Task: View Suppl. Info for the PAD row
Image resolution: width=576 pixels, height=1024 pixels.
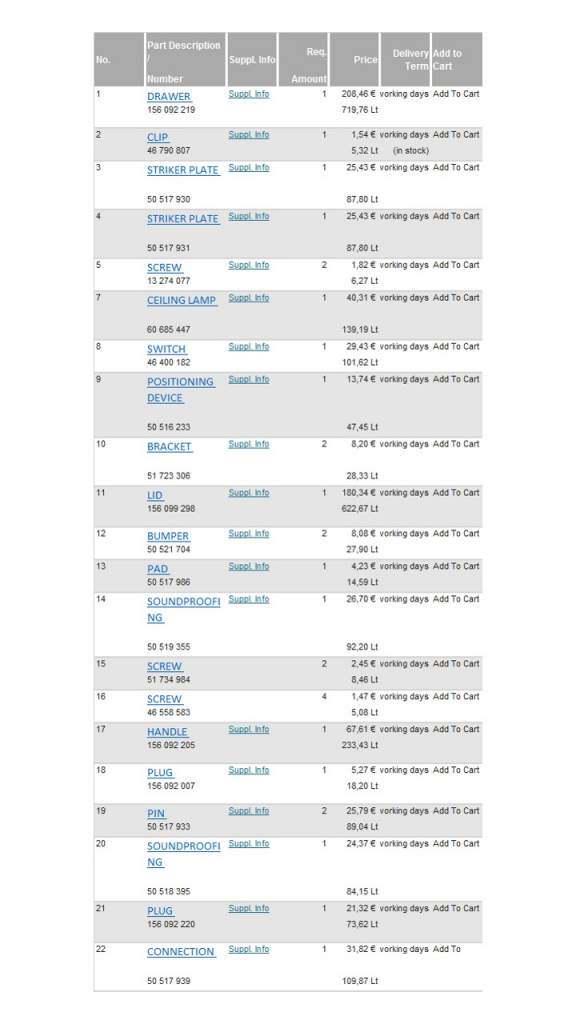Action: pyautogui.click(x=249, y=566)
